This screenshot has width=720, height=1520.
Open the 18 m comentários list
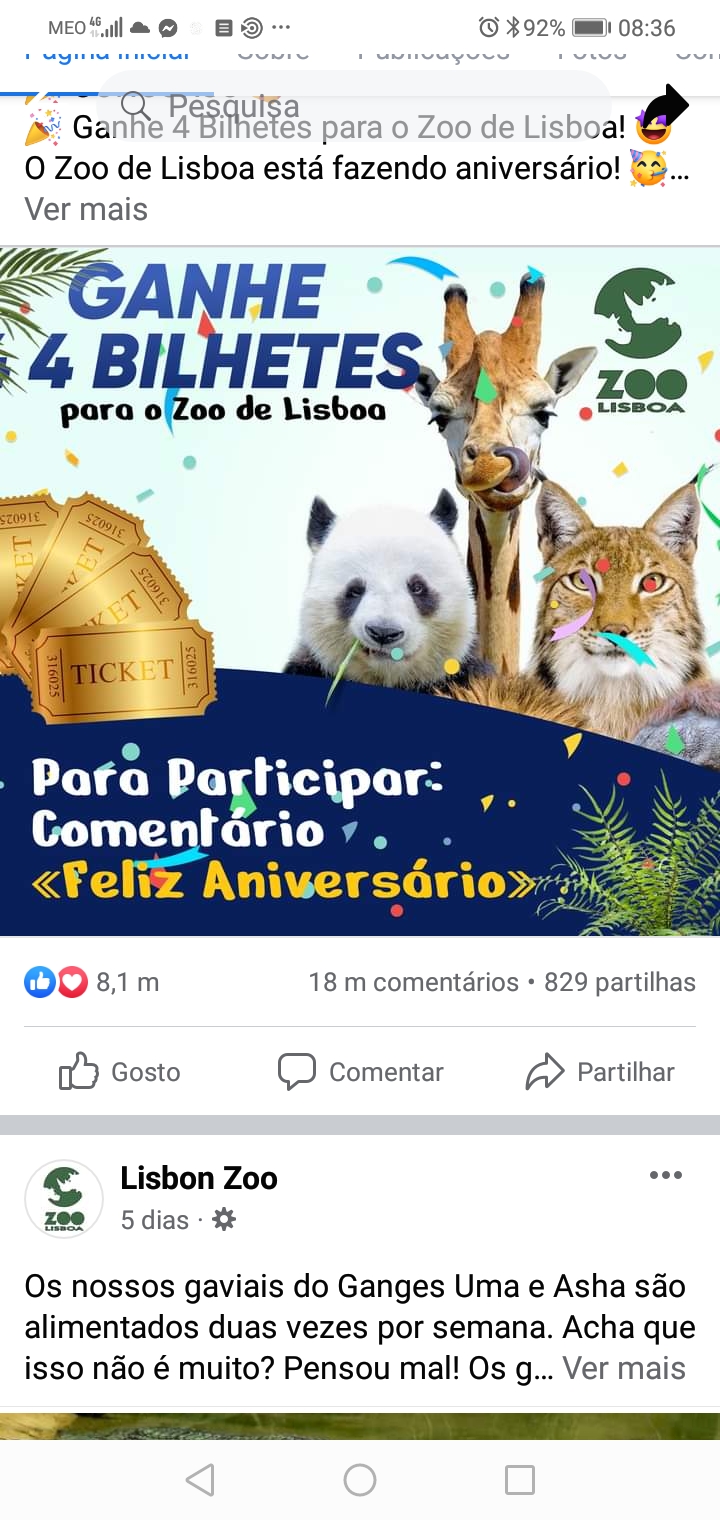pyautogui.click(x=413, y=982)
